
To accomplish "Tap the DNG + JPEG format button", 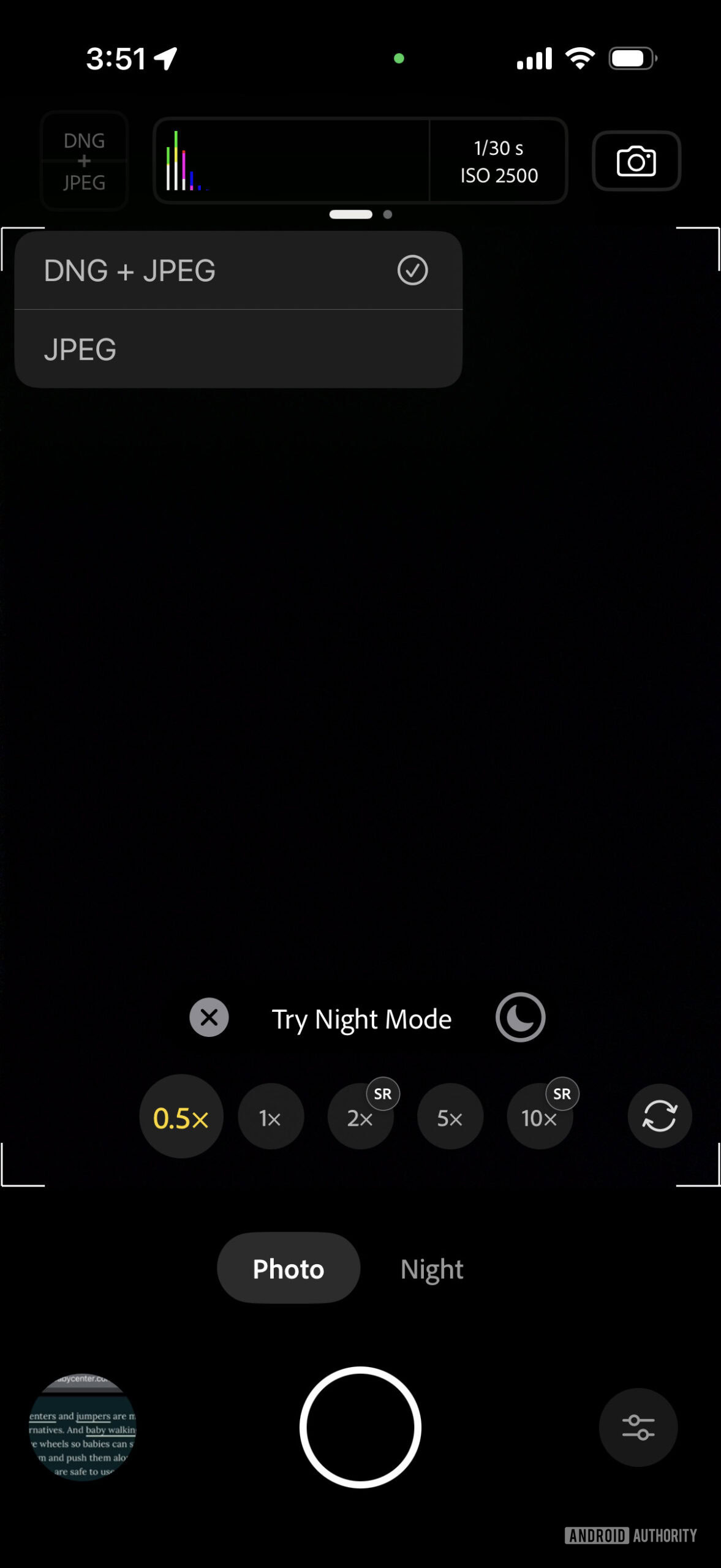I will 84,162.
